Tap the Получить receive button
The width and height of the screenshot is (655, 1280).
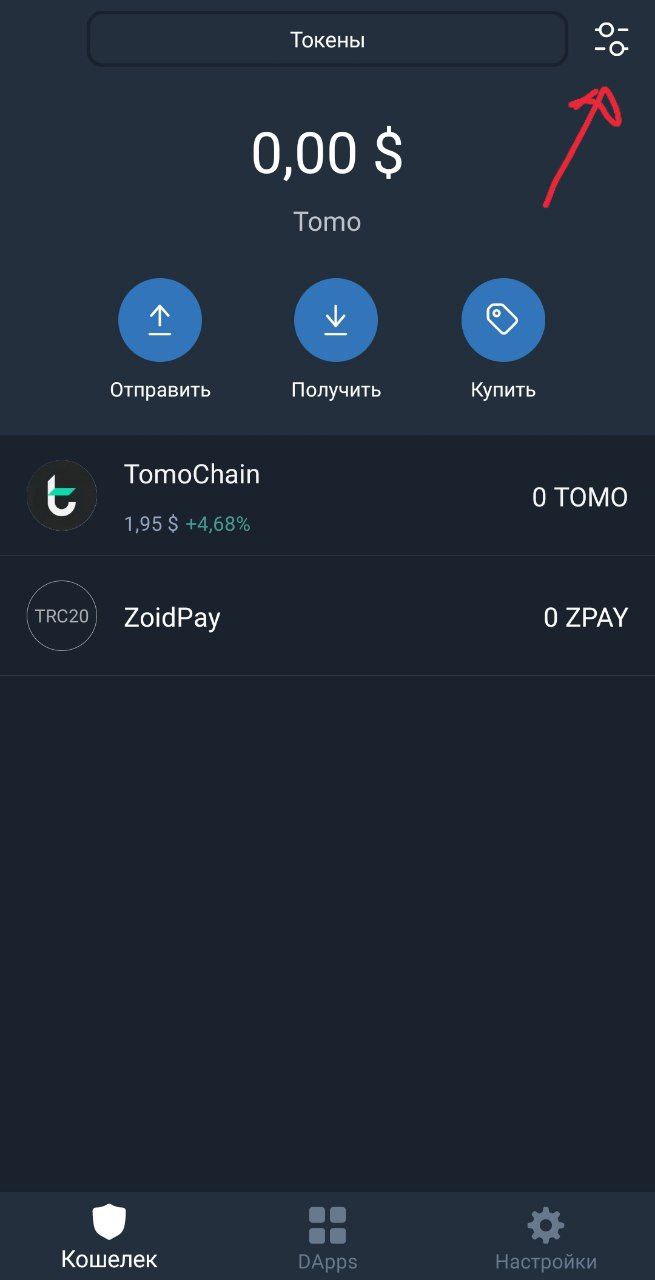pos(335,320)
